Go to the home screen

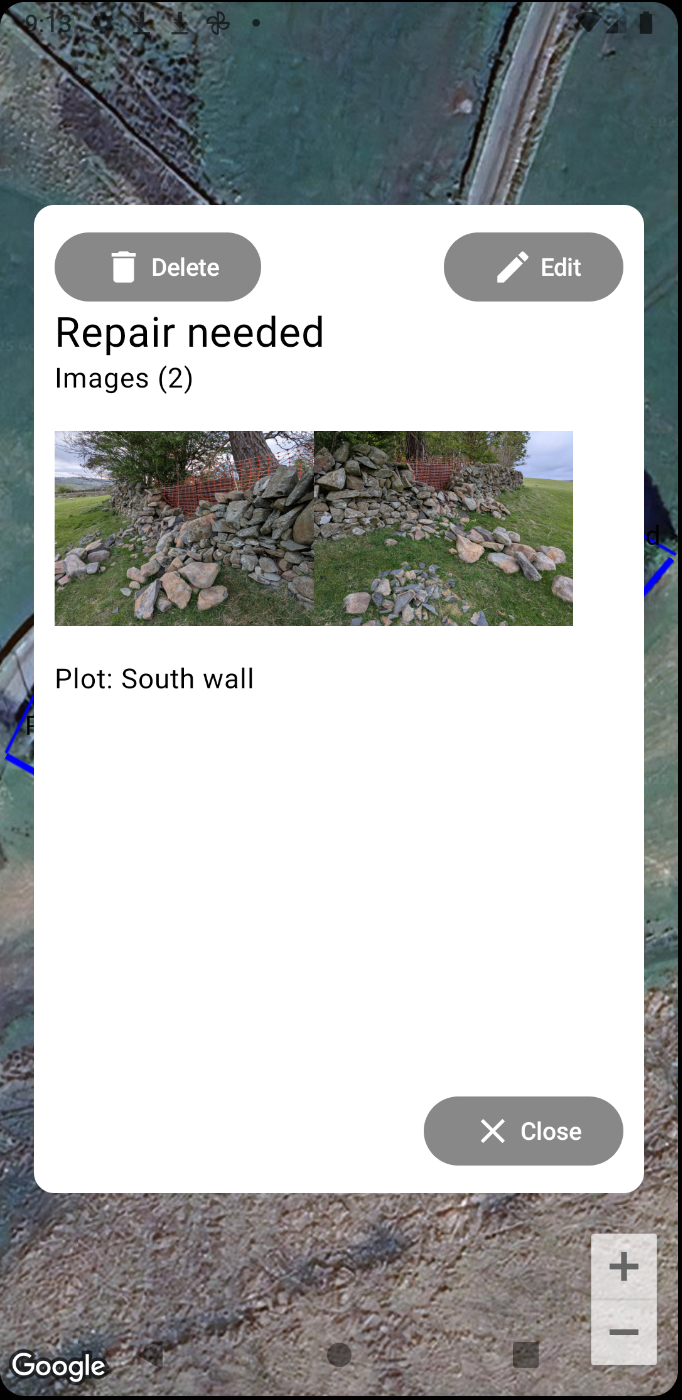(339, 1355)
